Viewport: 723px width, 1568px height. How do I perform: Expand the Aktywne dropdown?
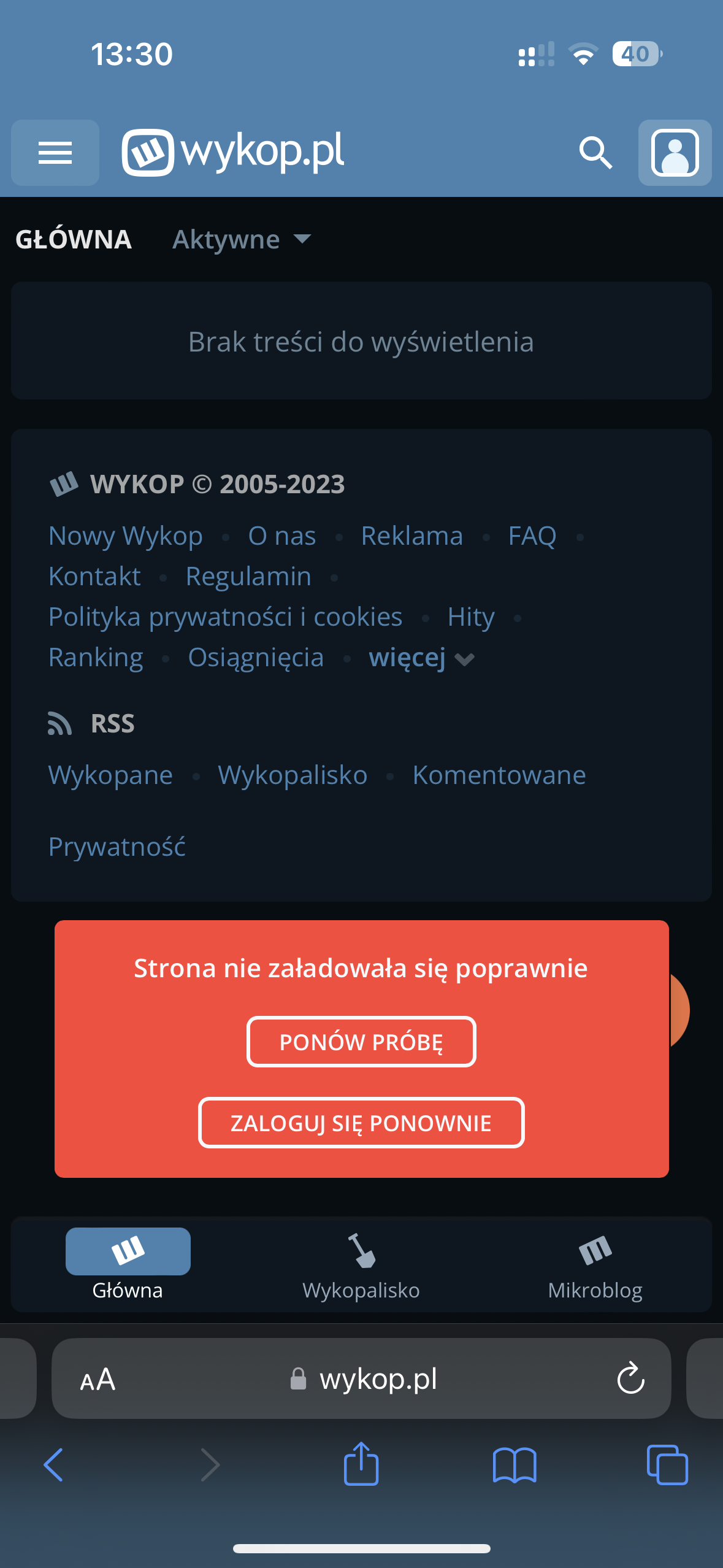pyautogui.click(x=242, y=239)
